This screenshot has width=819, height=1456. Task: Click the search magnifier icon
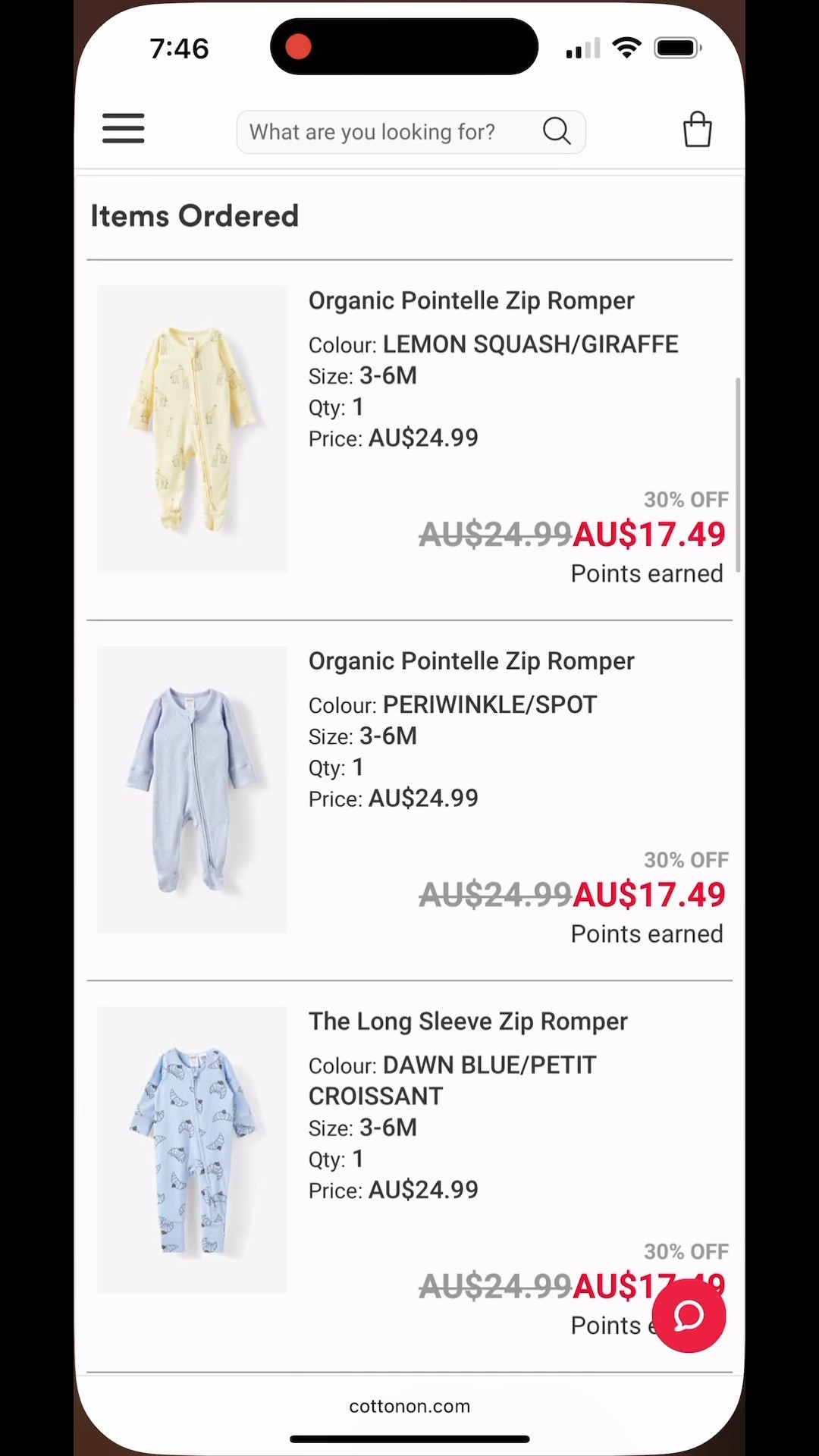(x=557, y=131)
